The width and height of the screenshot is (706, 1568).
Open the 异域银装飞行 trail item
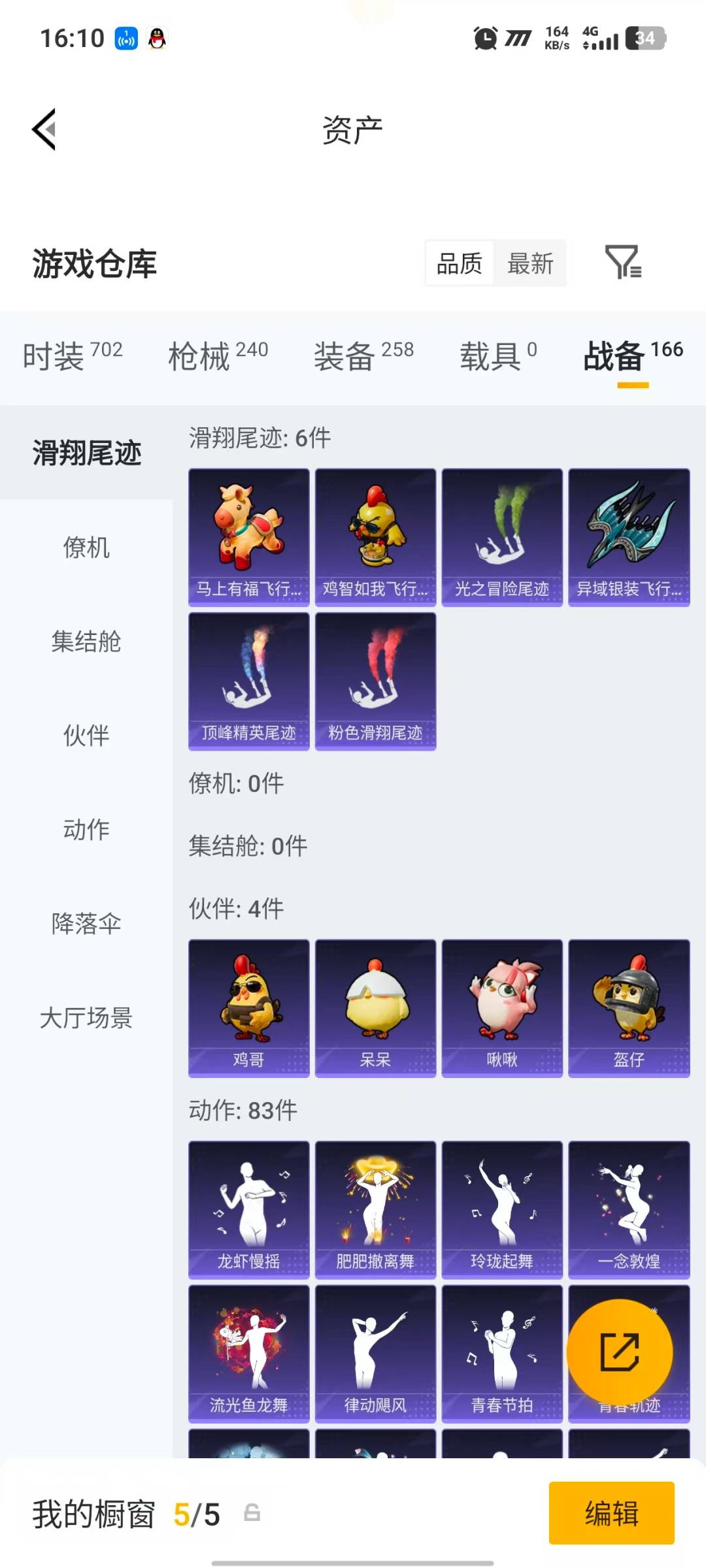coord(629,536)
